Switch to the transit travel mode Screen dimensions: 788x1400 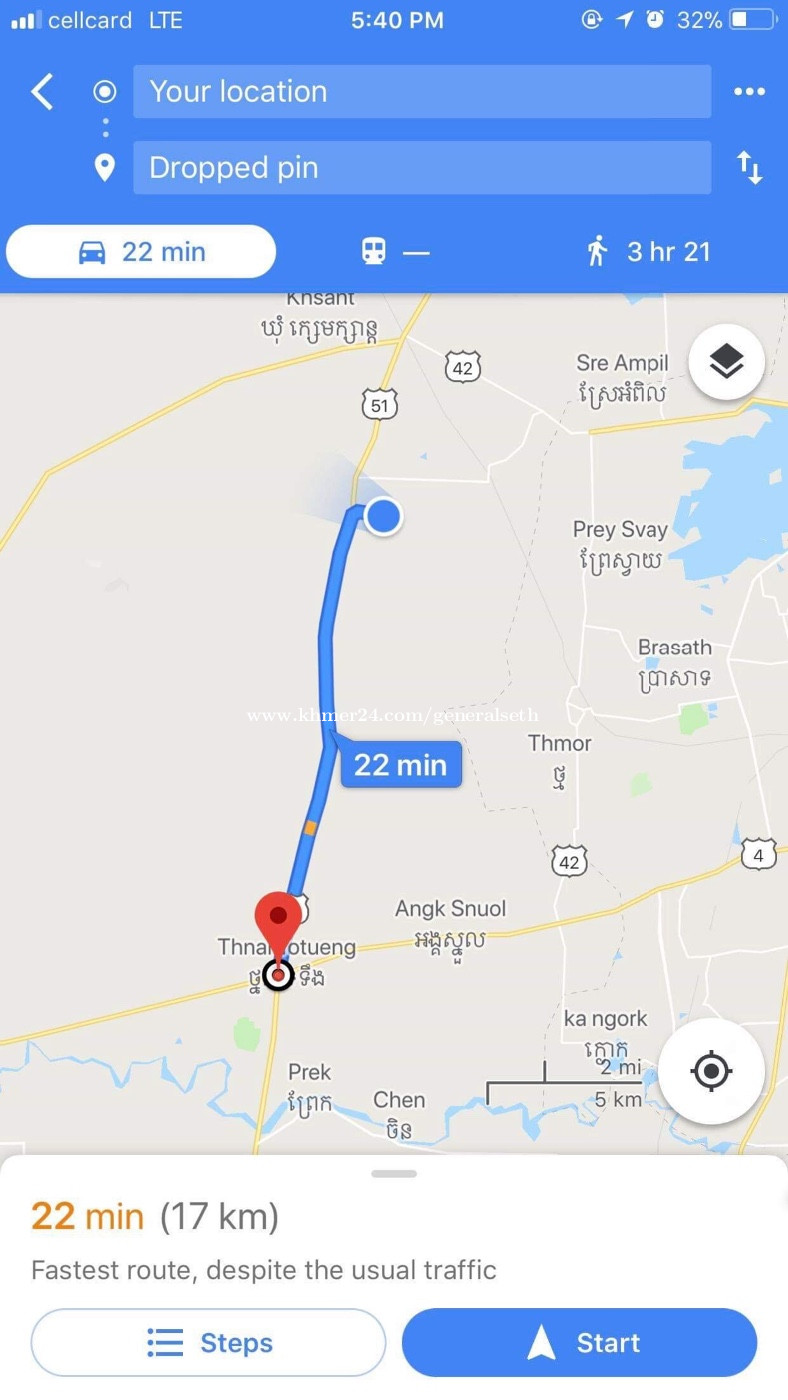395,251
